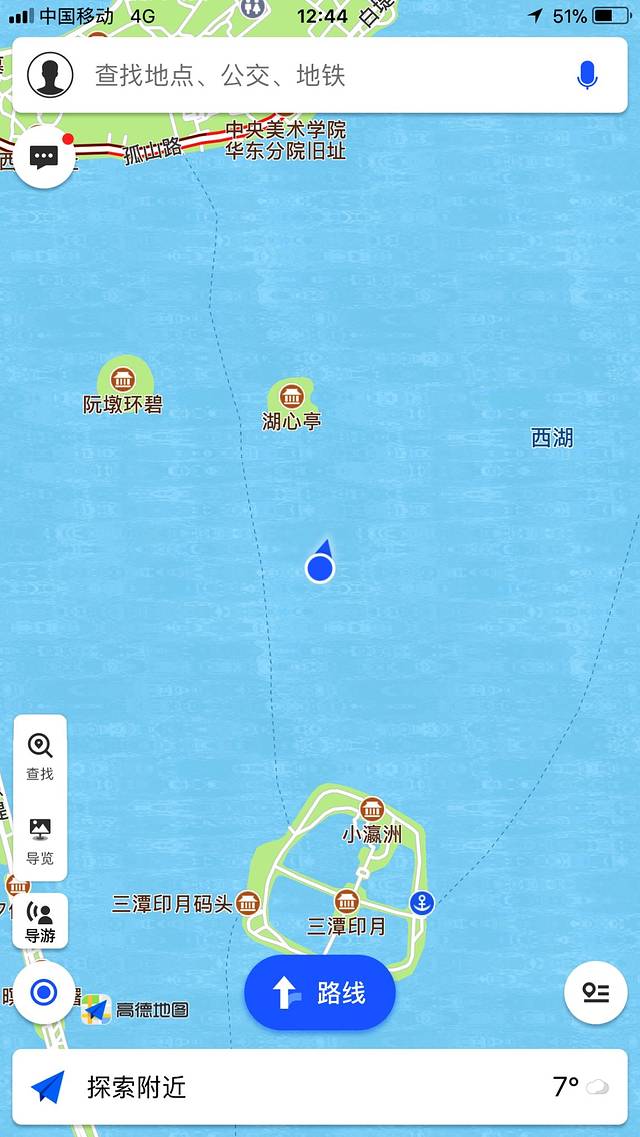
Task: Start voice search with the microphone
Action: (587, 75)
